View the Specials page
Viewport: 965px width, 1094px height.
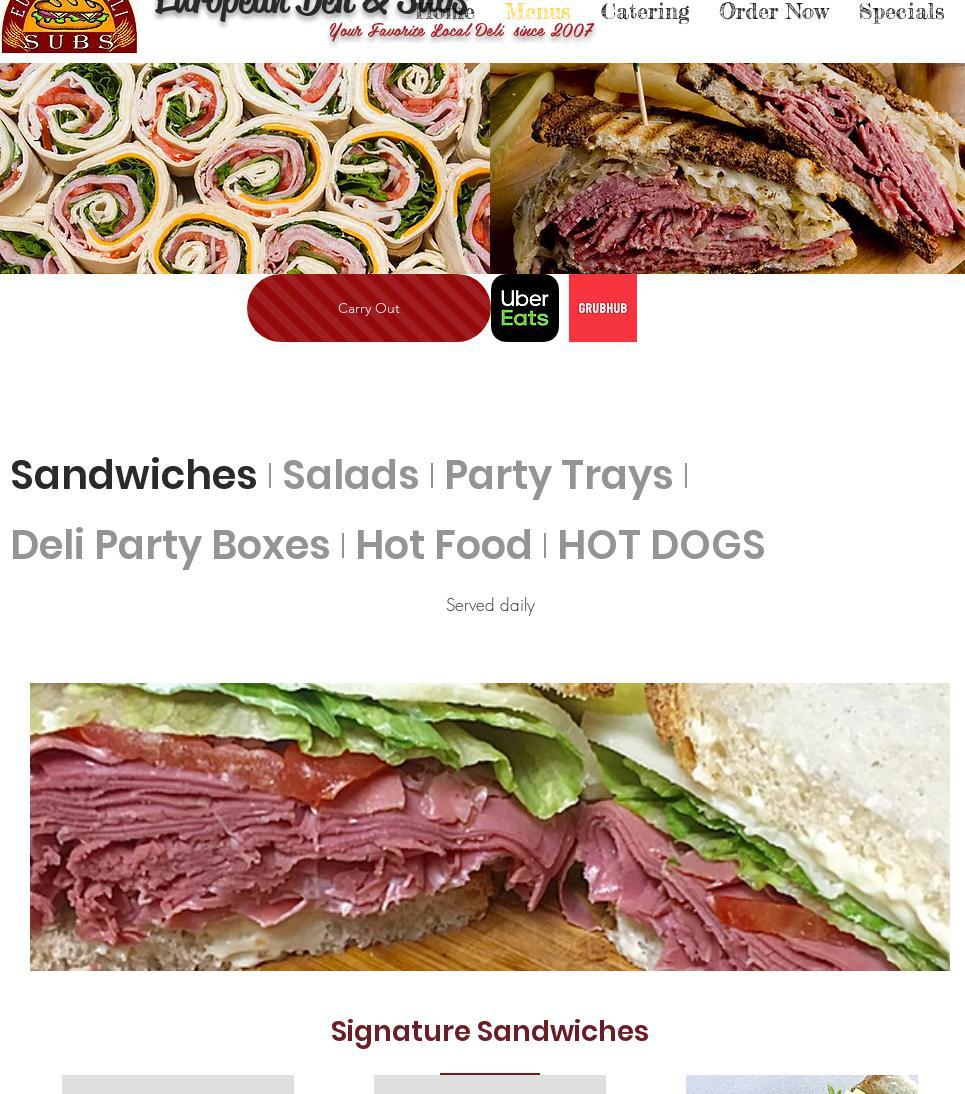tap(901, 12)
